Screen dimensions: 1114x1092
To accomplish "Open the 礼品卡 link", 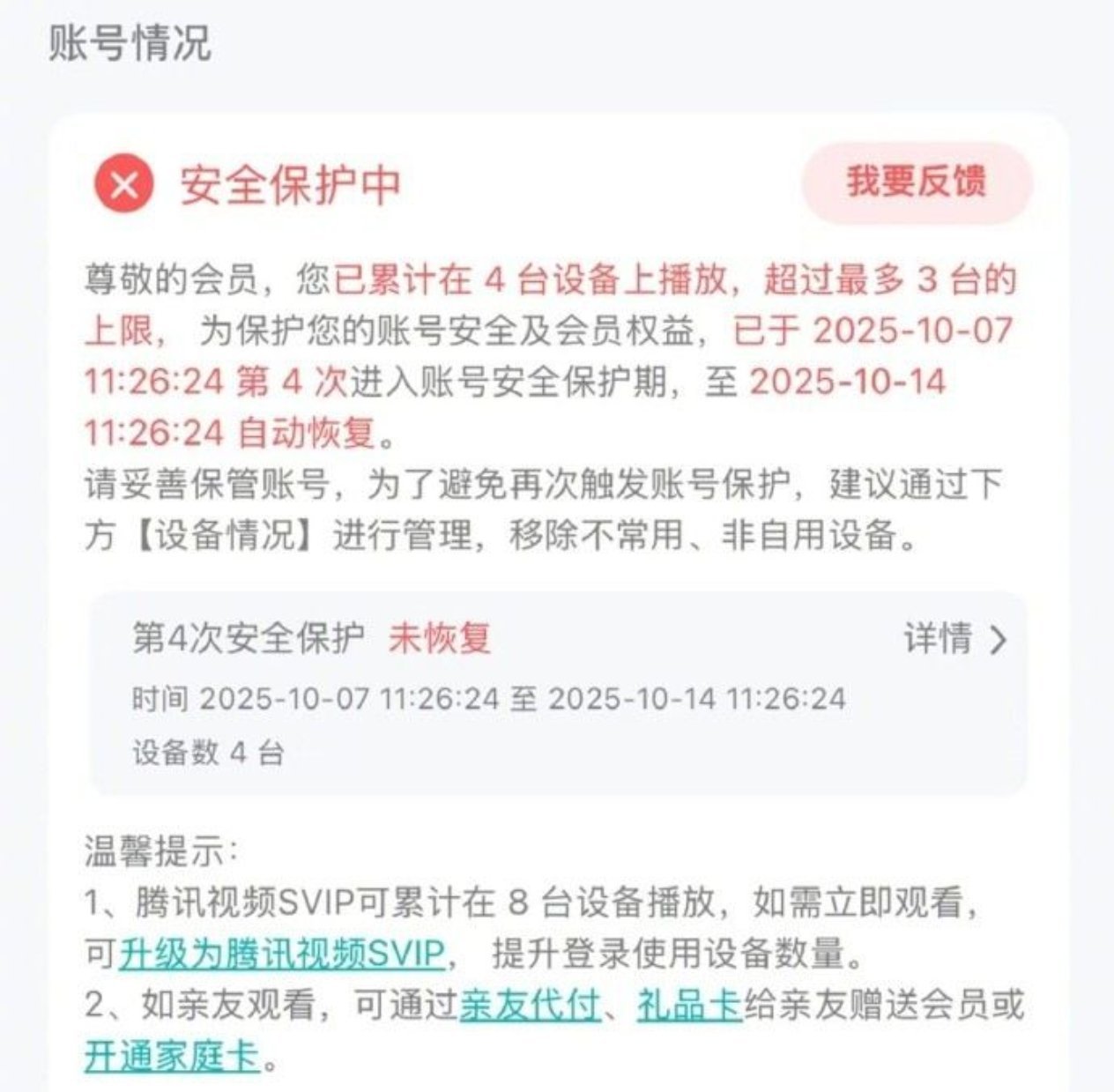I will point(689,1005).
